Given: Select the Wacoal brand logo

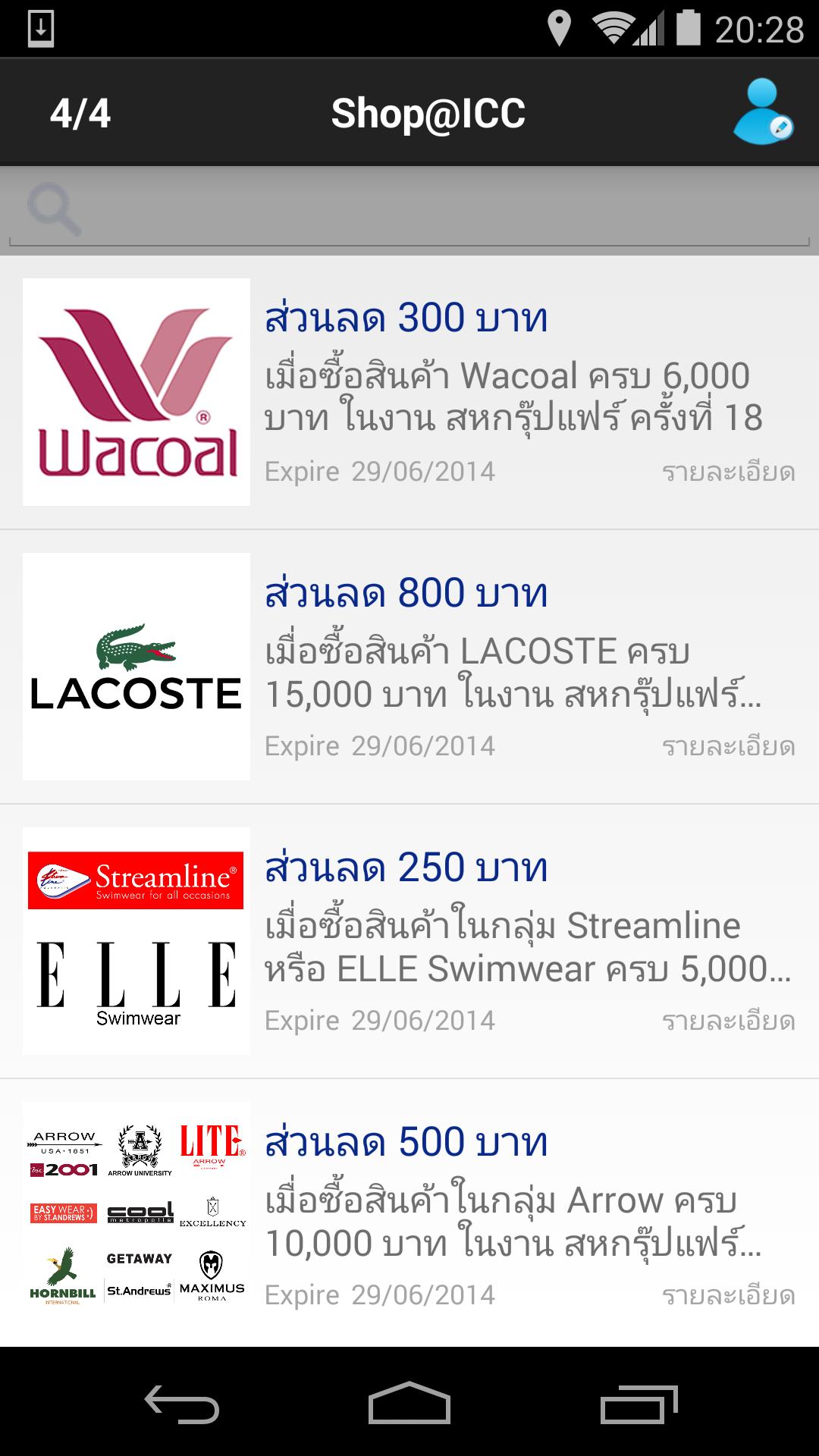Looking at the screenshot, I should pos(136,389).
